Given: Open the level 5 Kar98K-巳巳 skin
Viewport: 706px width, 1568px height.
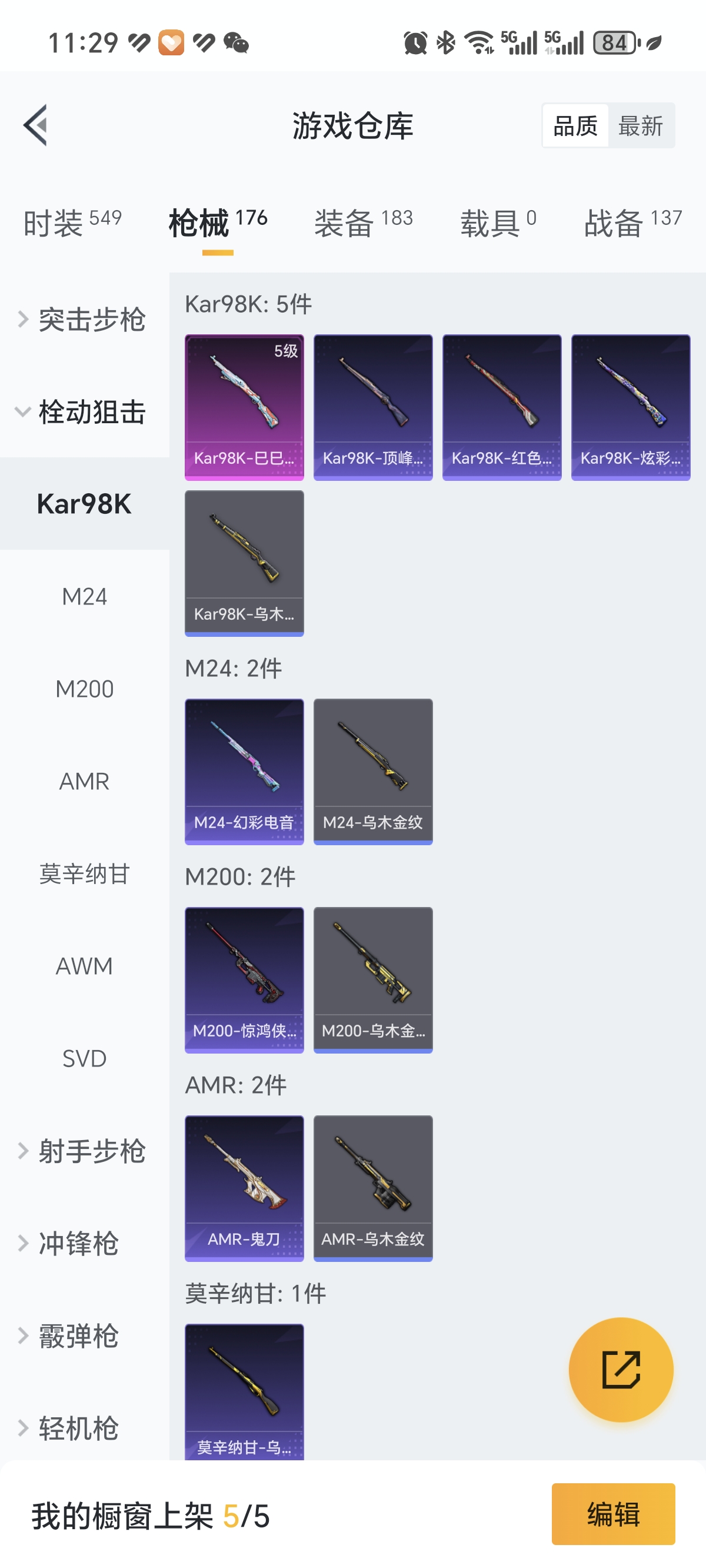Looking at the screenshot, I should [244, 407].
